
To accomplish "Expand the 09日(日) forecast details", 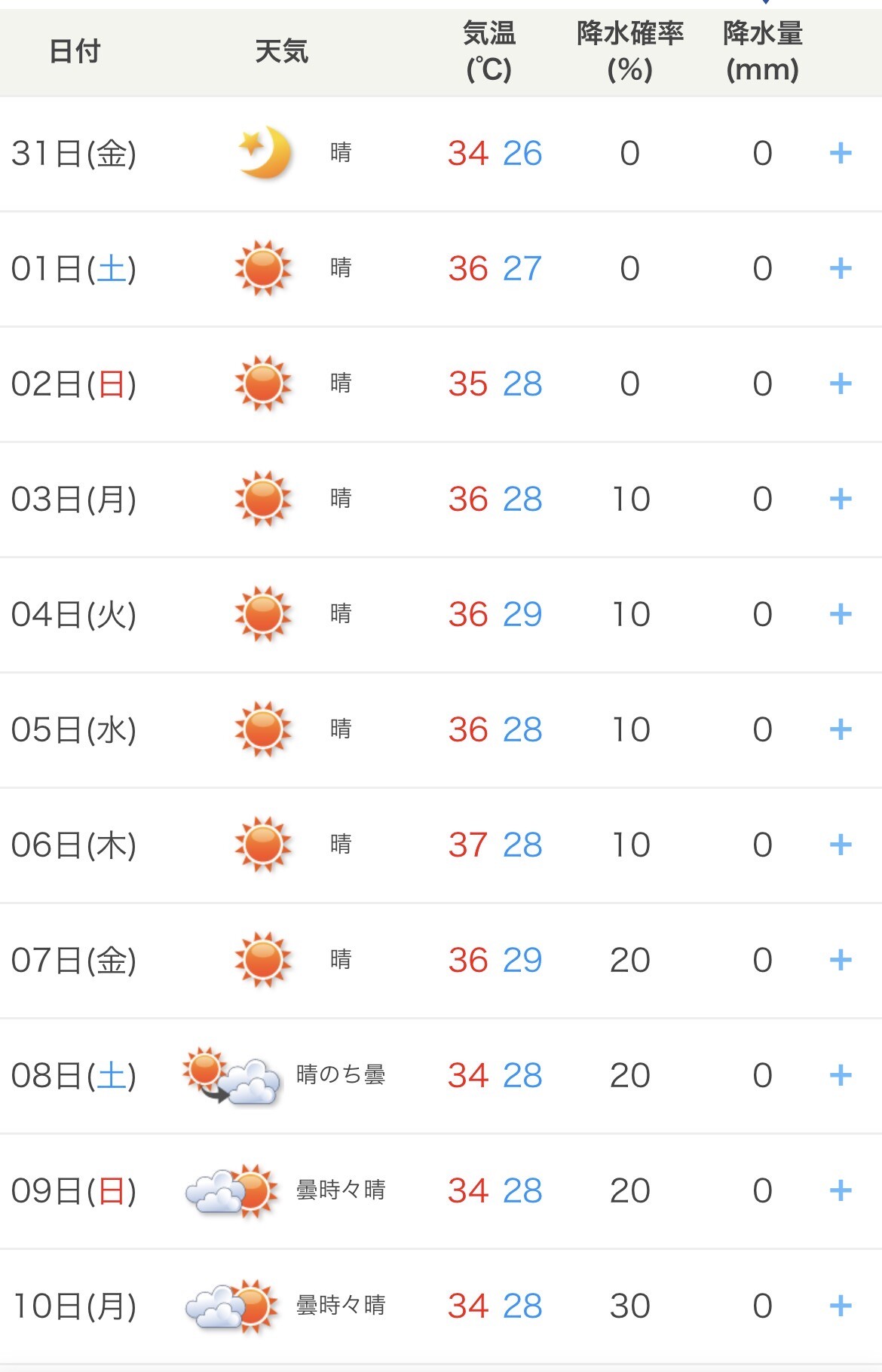I will (x=840, y=1191).
